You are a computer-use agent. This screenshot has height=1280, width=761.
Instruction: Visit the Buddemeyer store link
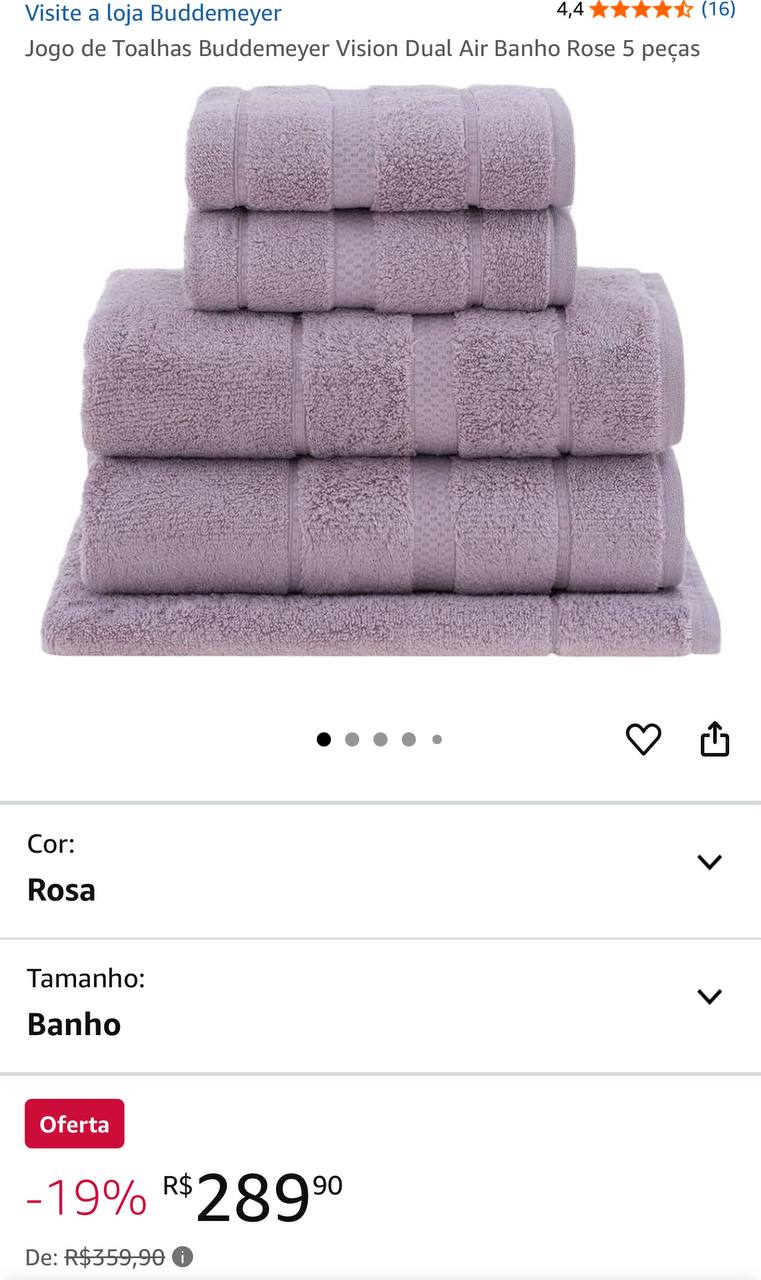153,13
